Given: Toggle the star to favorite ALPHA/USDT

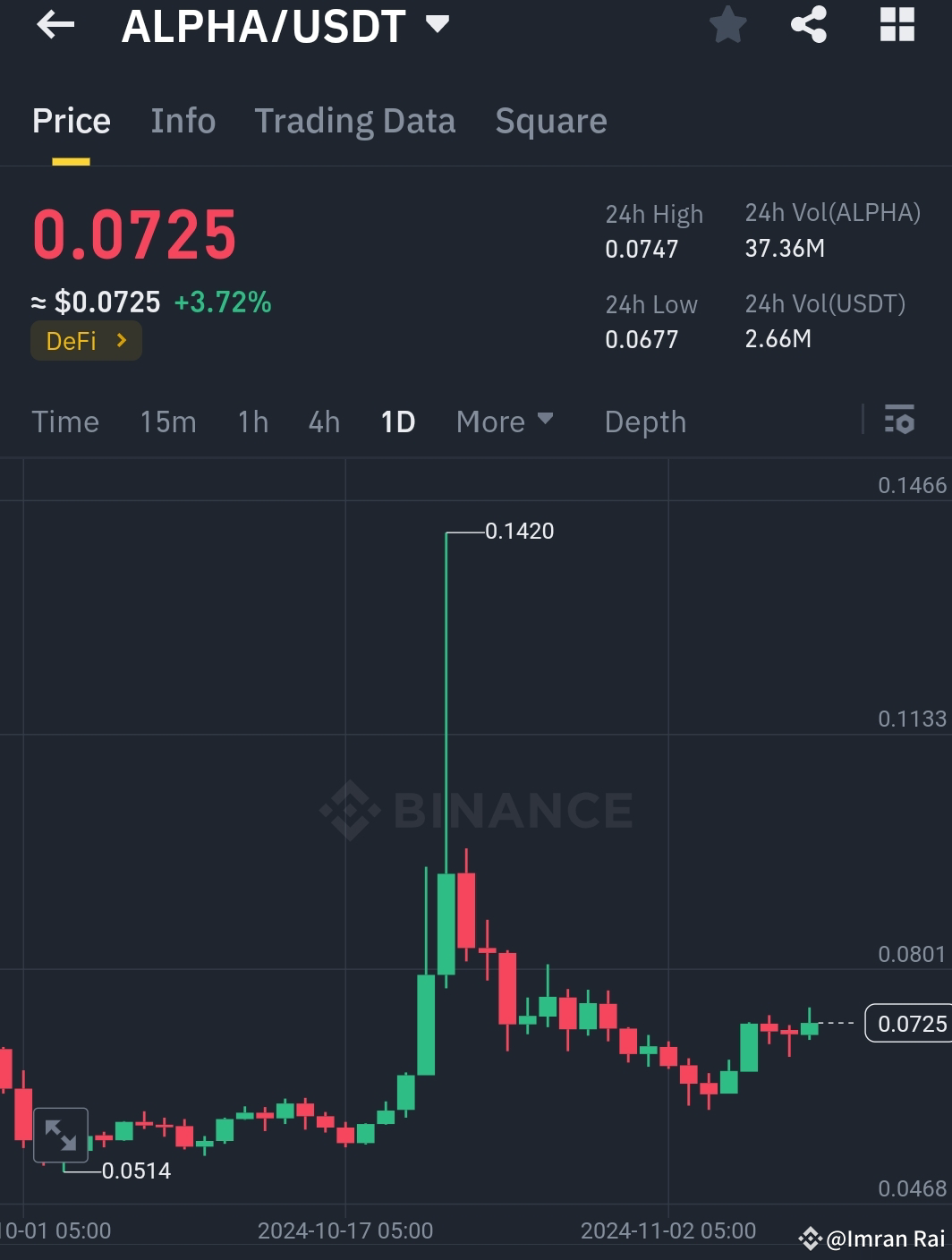Looking at the screenshot, I should coord(728,24).
